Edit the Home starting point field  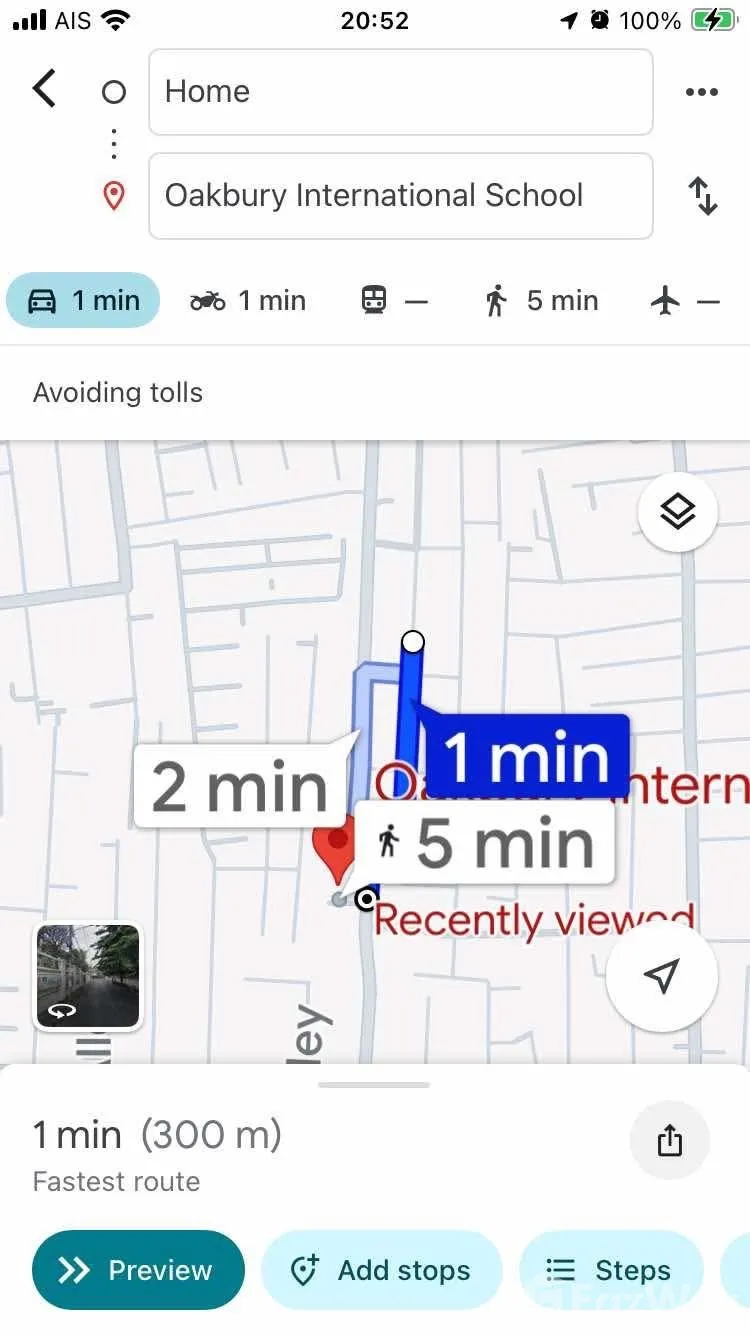point(400,92)
